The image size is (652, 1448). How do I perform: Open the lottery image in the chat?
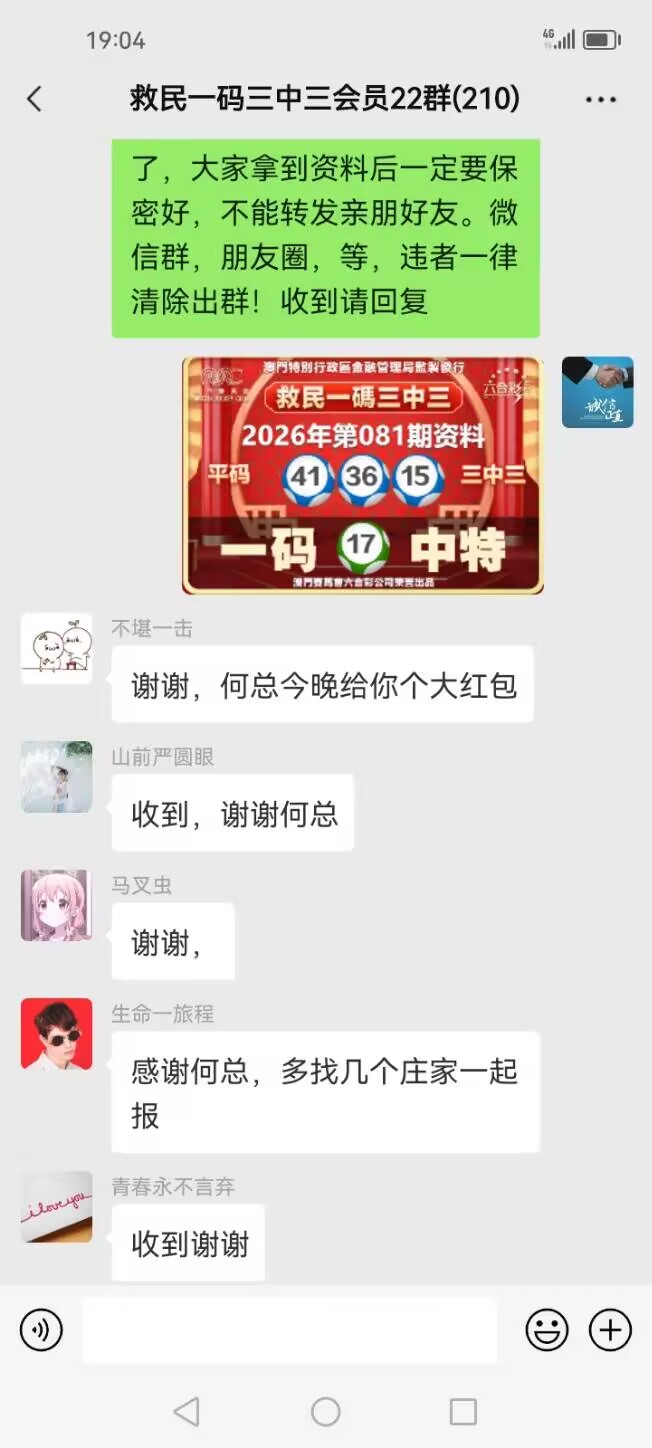click(x=362, y=475)
